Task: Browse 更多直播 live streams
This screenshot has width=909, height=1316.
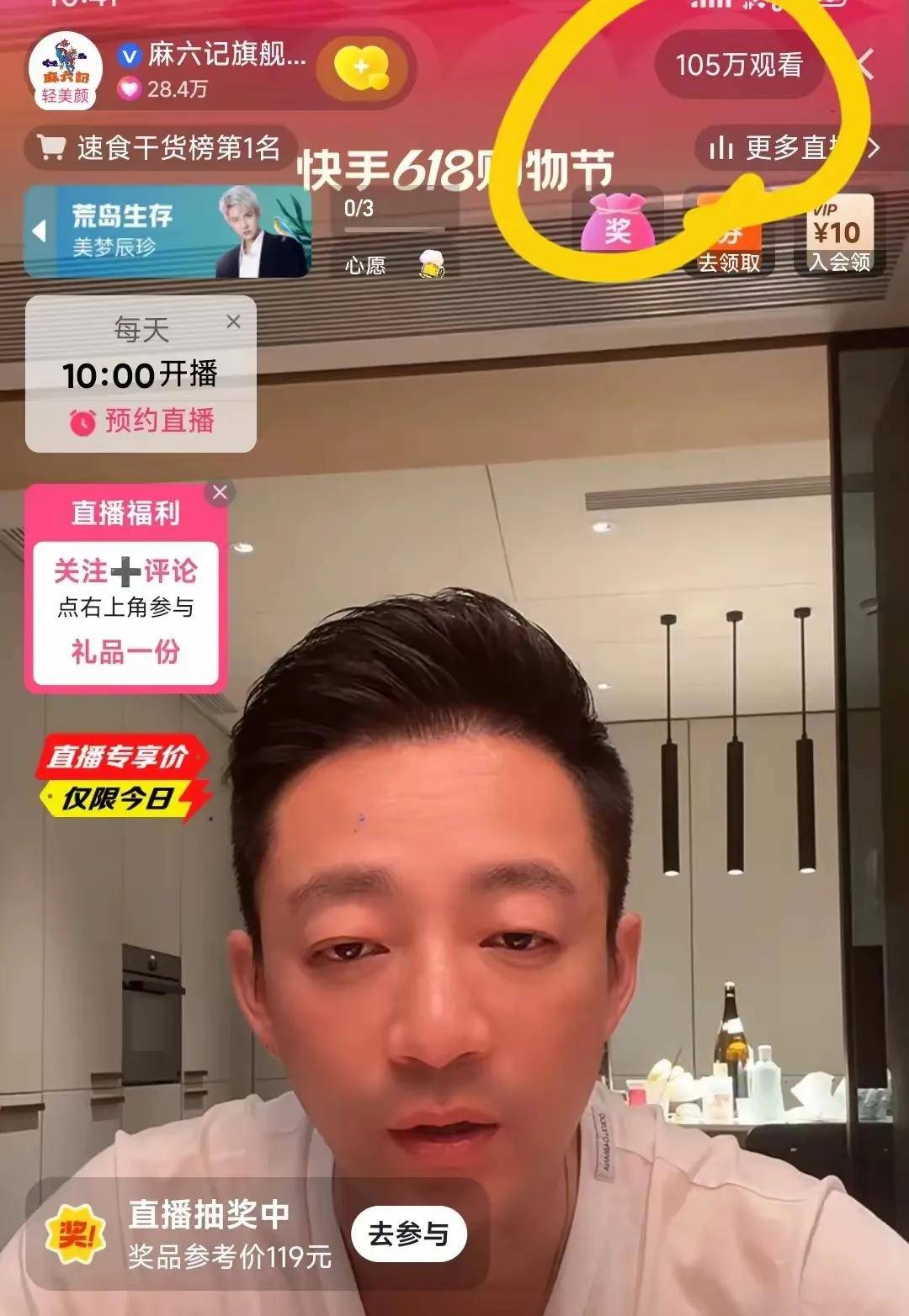Action: click(791, 148)
